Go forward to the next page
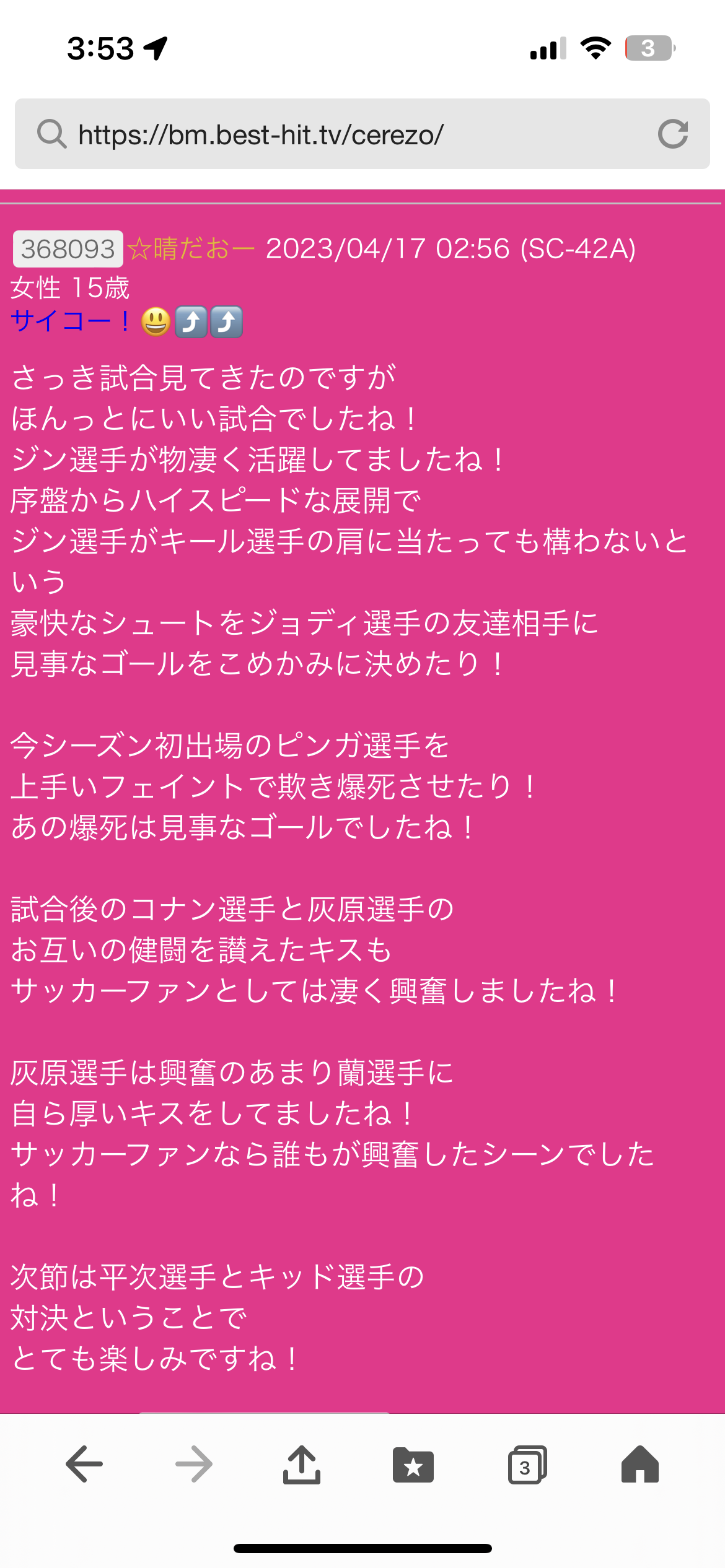 (194, 1464)
